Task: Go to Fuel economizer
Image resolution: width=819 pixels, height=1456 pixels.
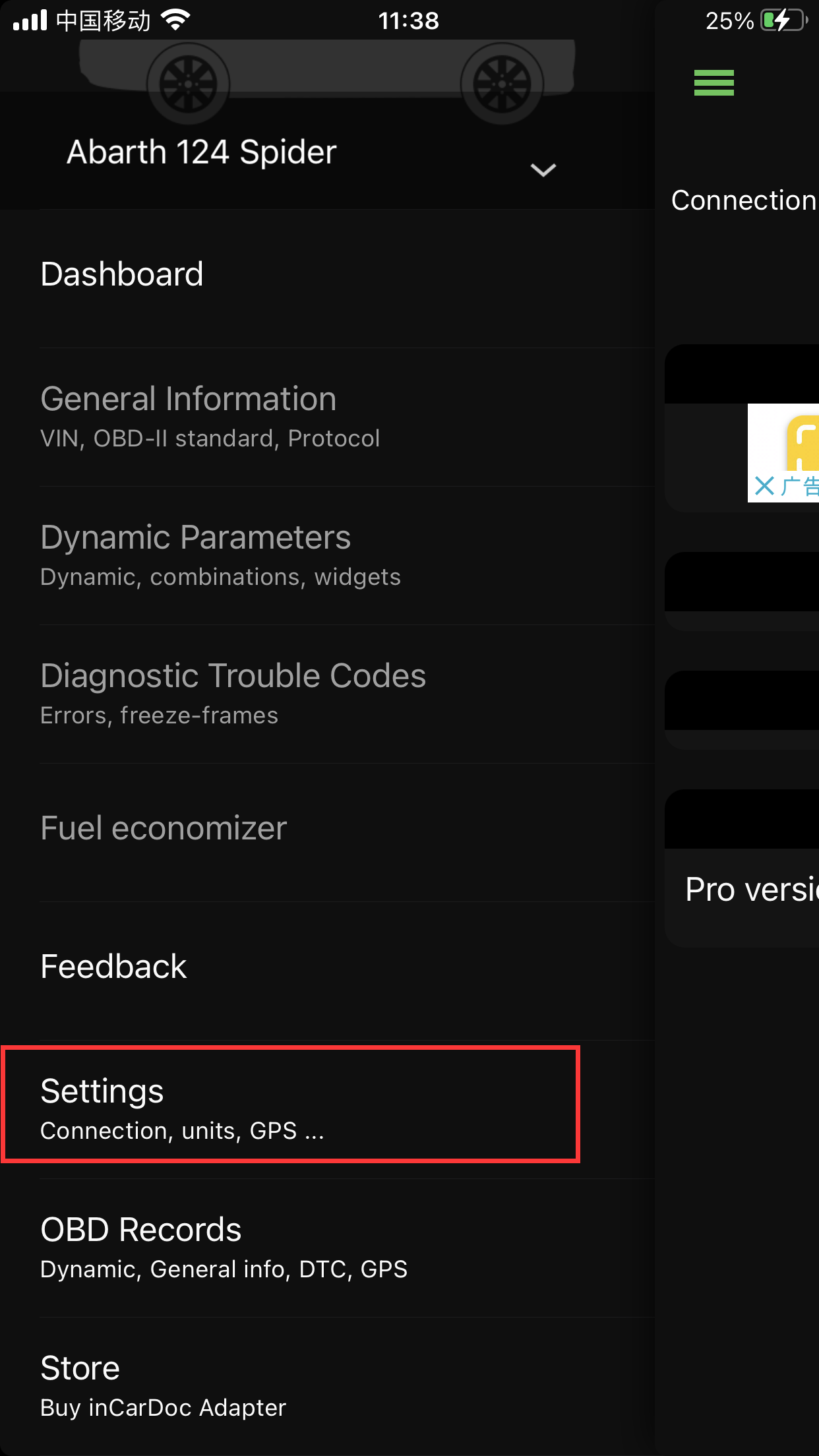Action: point(328,833)
